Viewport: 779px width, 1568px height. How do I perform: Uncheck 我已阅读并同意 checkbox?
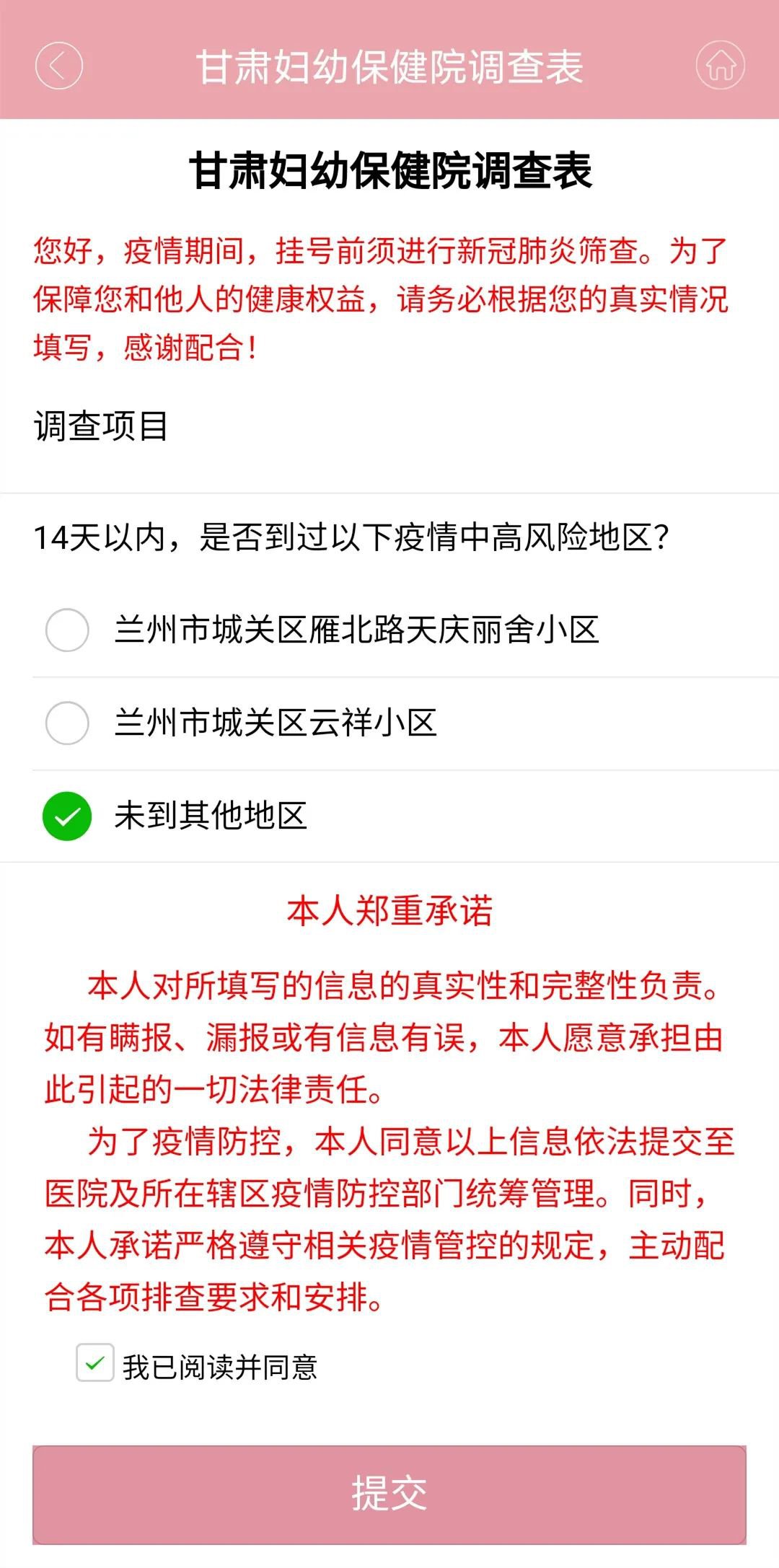coord(95,1363)
